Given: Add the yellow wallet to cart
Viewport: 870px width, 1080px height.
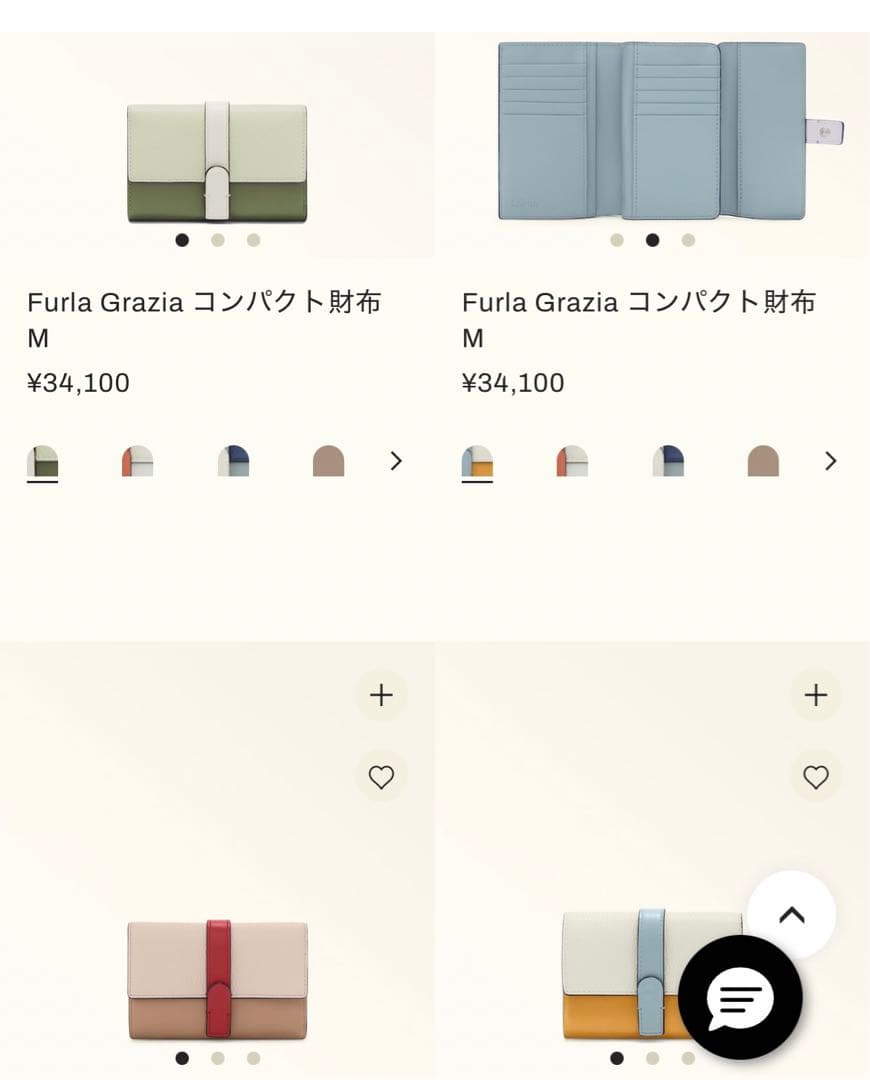Looking at the screenshot, I should click(x=816, y=695).
